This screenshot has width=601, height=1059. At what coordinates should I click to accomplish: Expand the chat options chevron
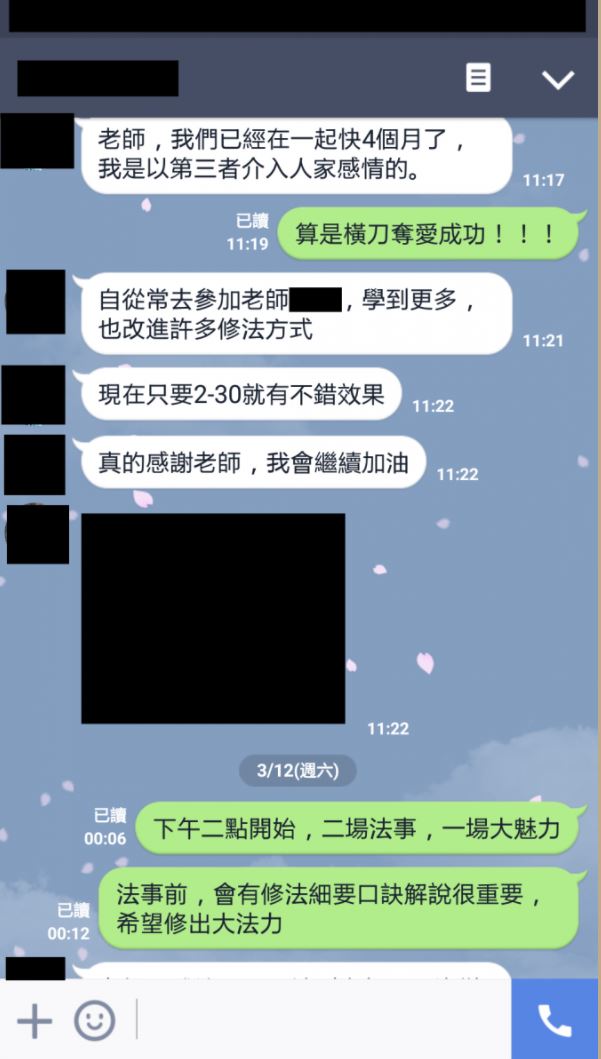[x=558, y=79]
